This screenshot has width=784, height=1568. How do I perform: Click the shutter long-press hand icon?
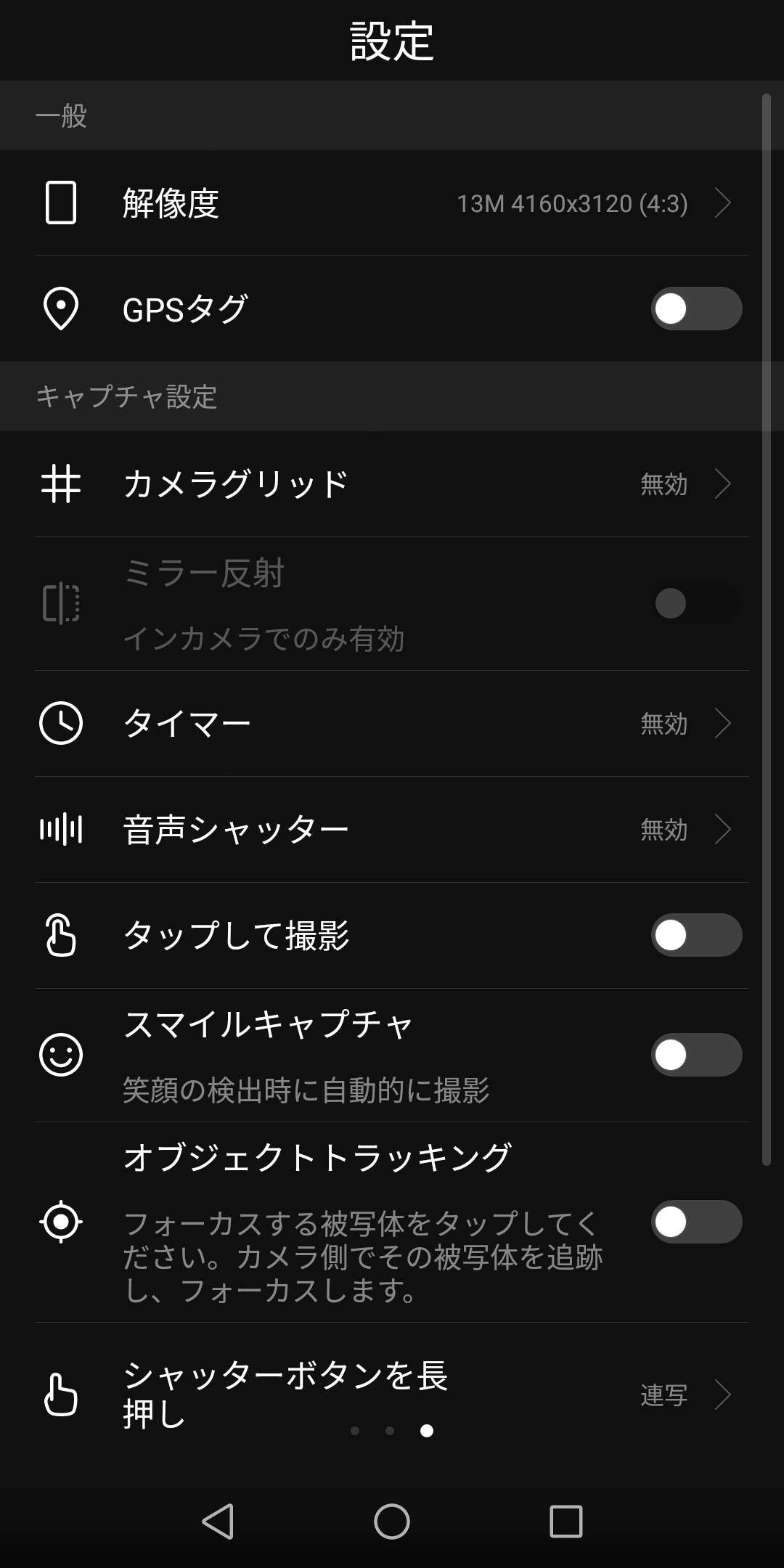coord(62,1389)
